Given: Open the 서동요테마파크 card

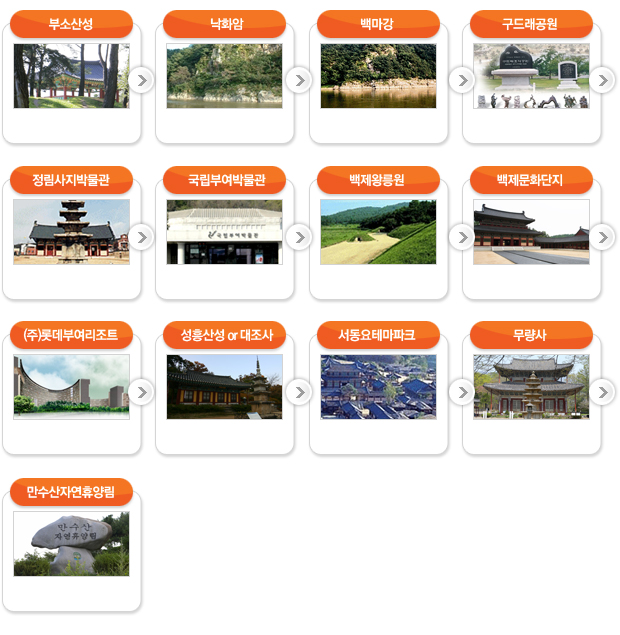Looking at the screenshot, I should 378,387.
